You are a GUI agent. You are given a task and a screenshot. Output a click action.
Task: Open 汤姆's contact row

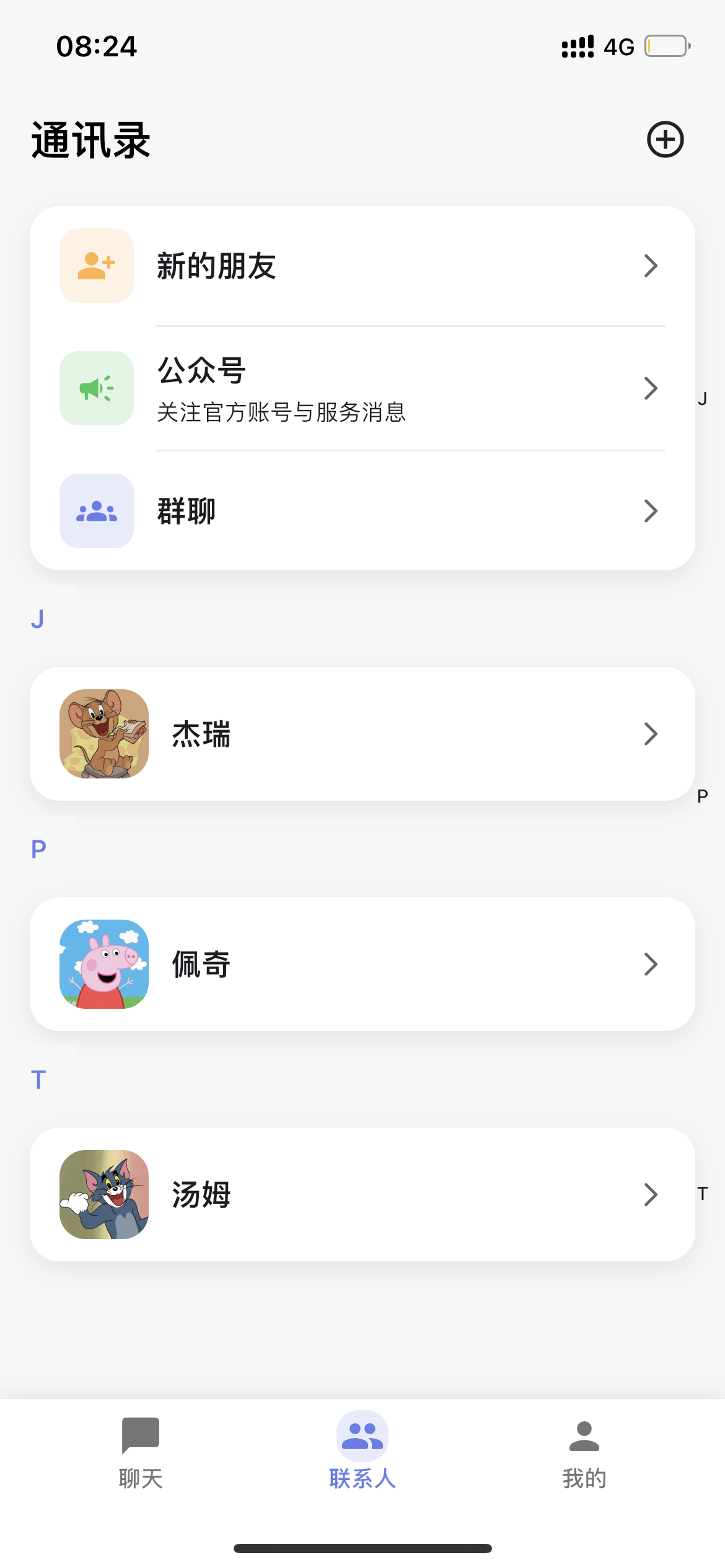362,1195
